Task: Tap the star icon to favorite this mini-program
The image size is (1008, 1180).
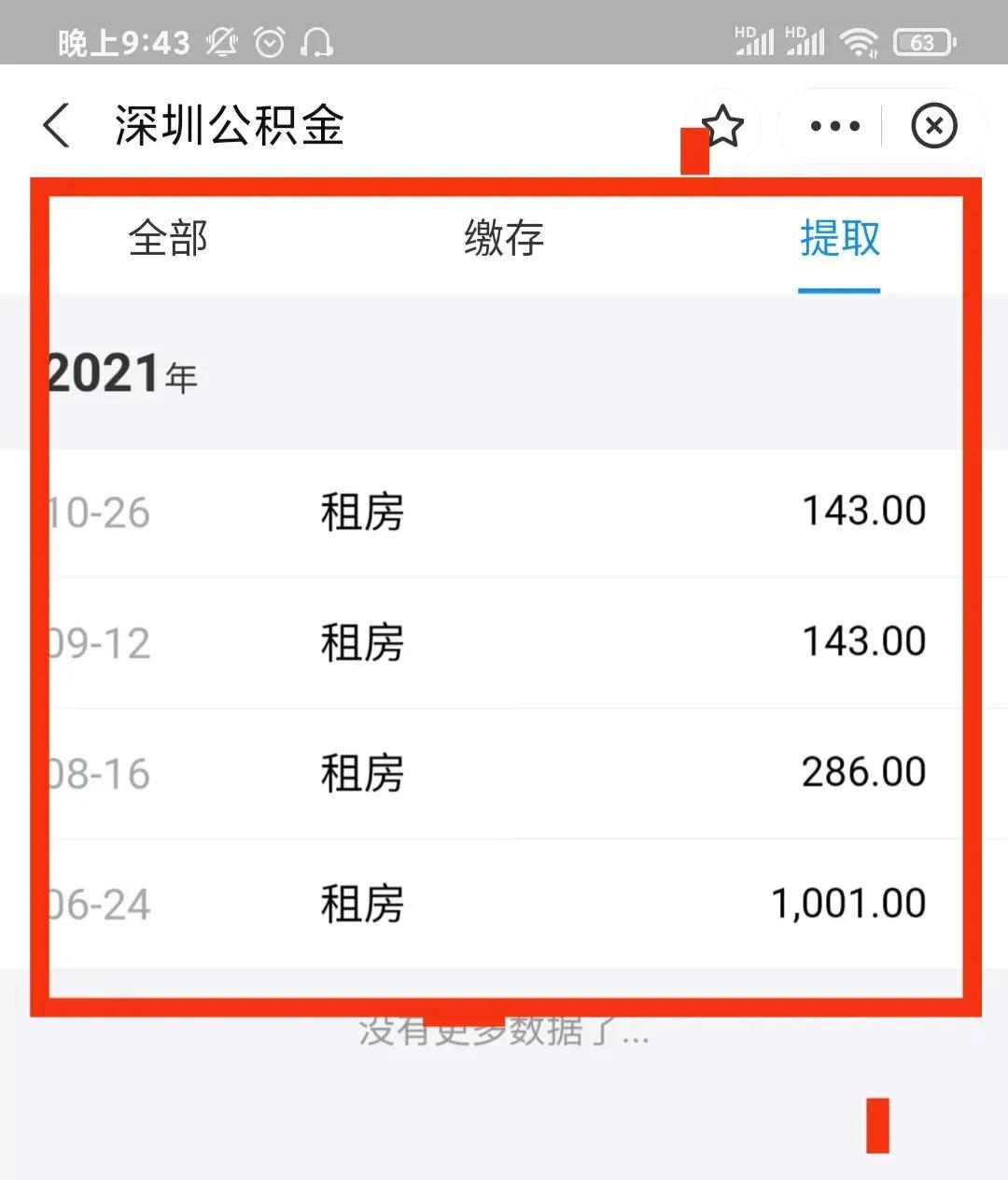Action: point(723,126)
